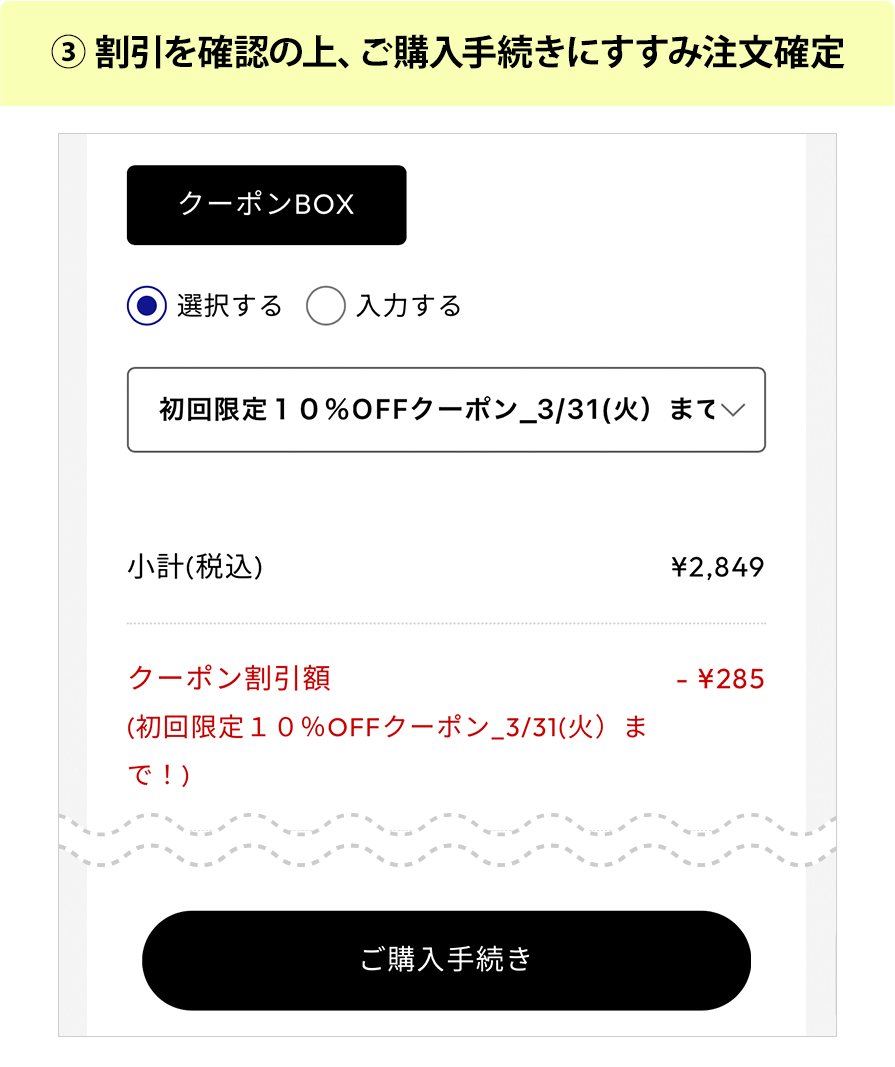Click the empty radio circle for 入力する

[x=326, y=306]
